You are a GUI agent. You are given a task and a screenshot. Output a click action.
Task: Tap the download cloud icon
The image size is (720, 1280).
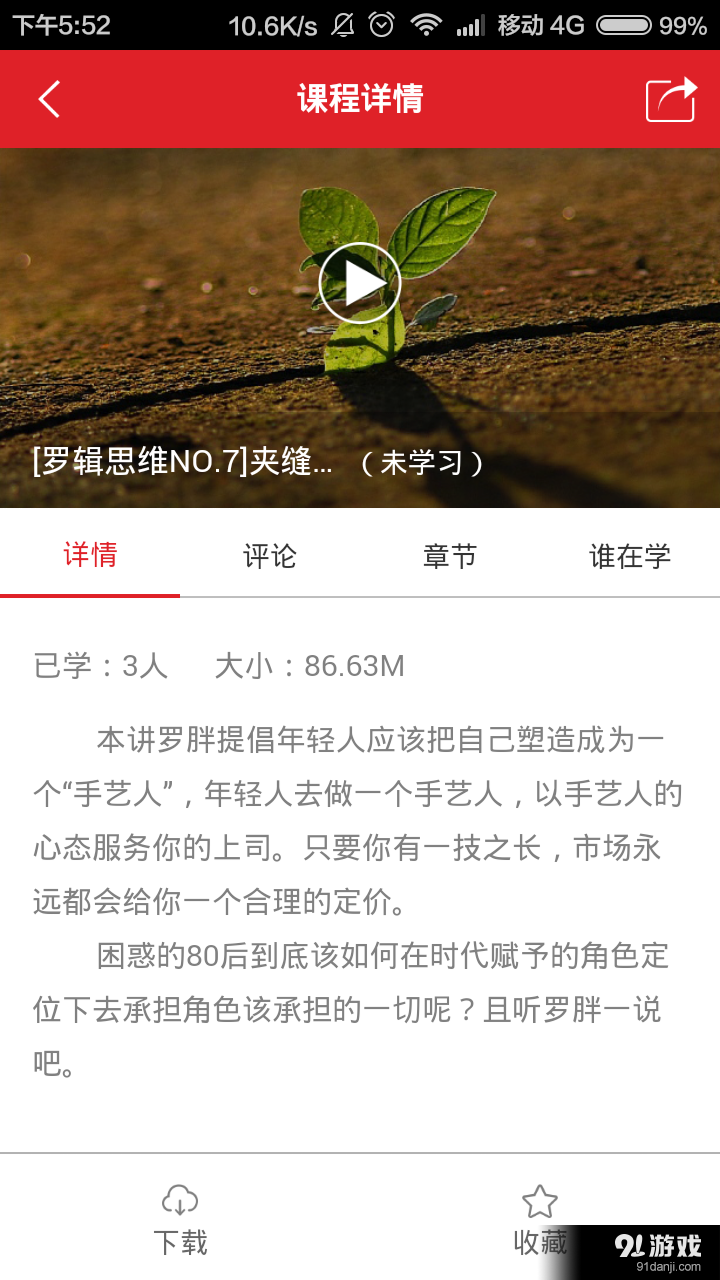(x=180, y=1198)
